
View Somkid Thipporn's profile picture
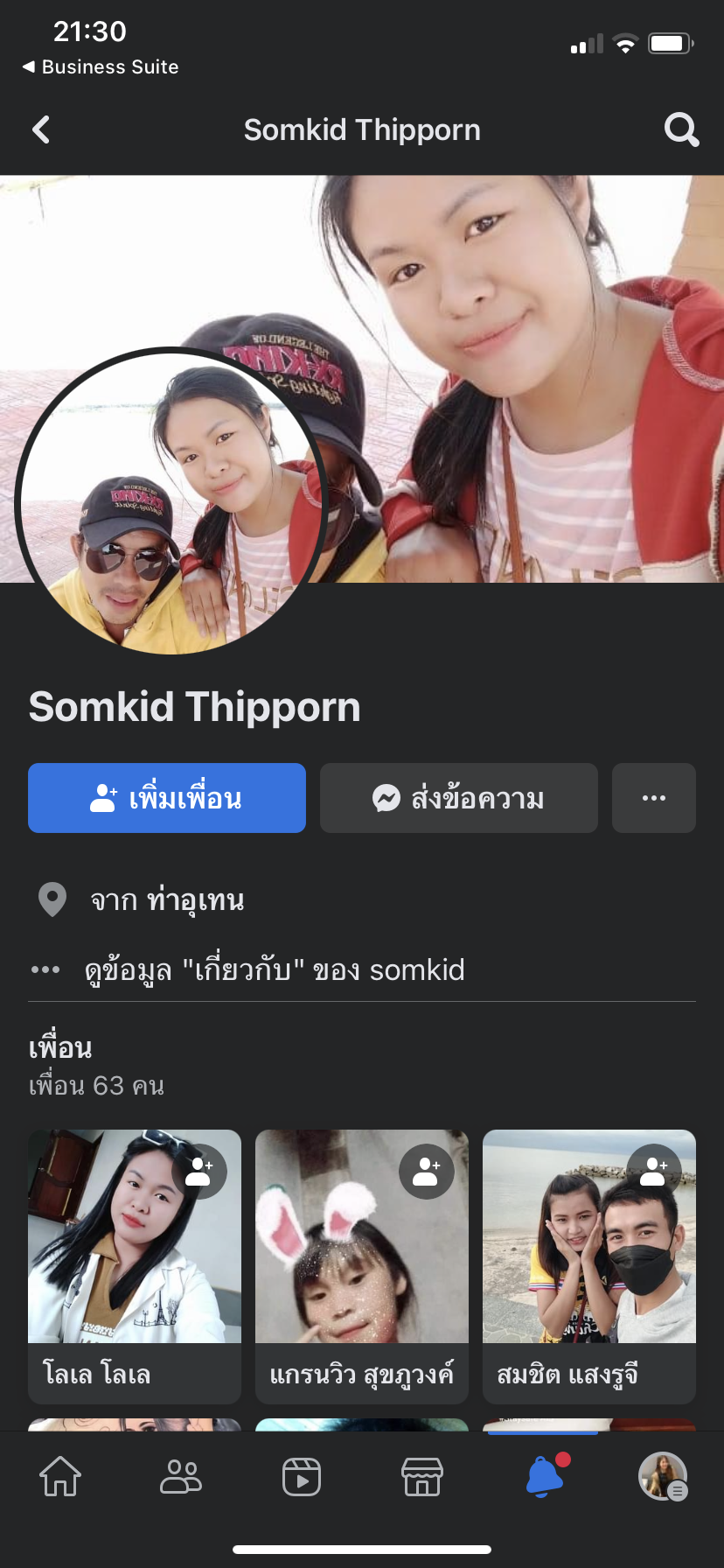coord(171,501)
